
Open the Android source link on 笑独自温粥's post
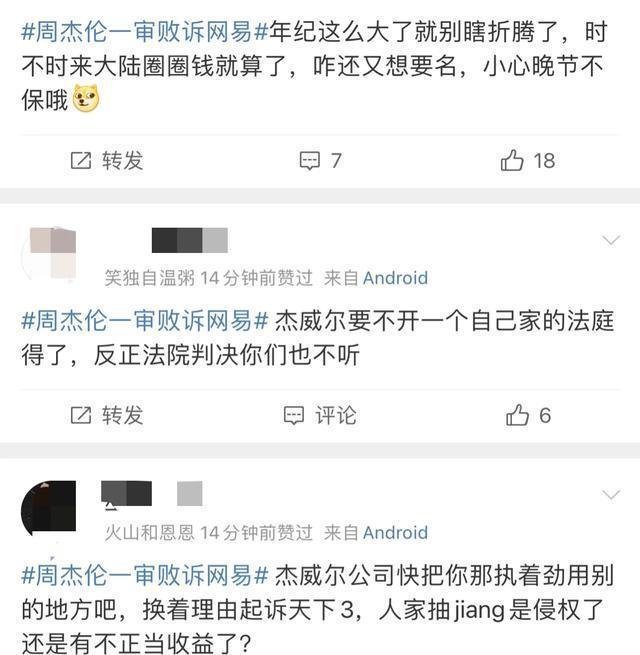click(x=395, y=278)
